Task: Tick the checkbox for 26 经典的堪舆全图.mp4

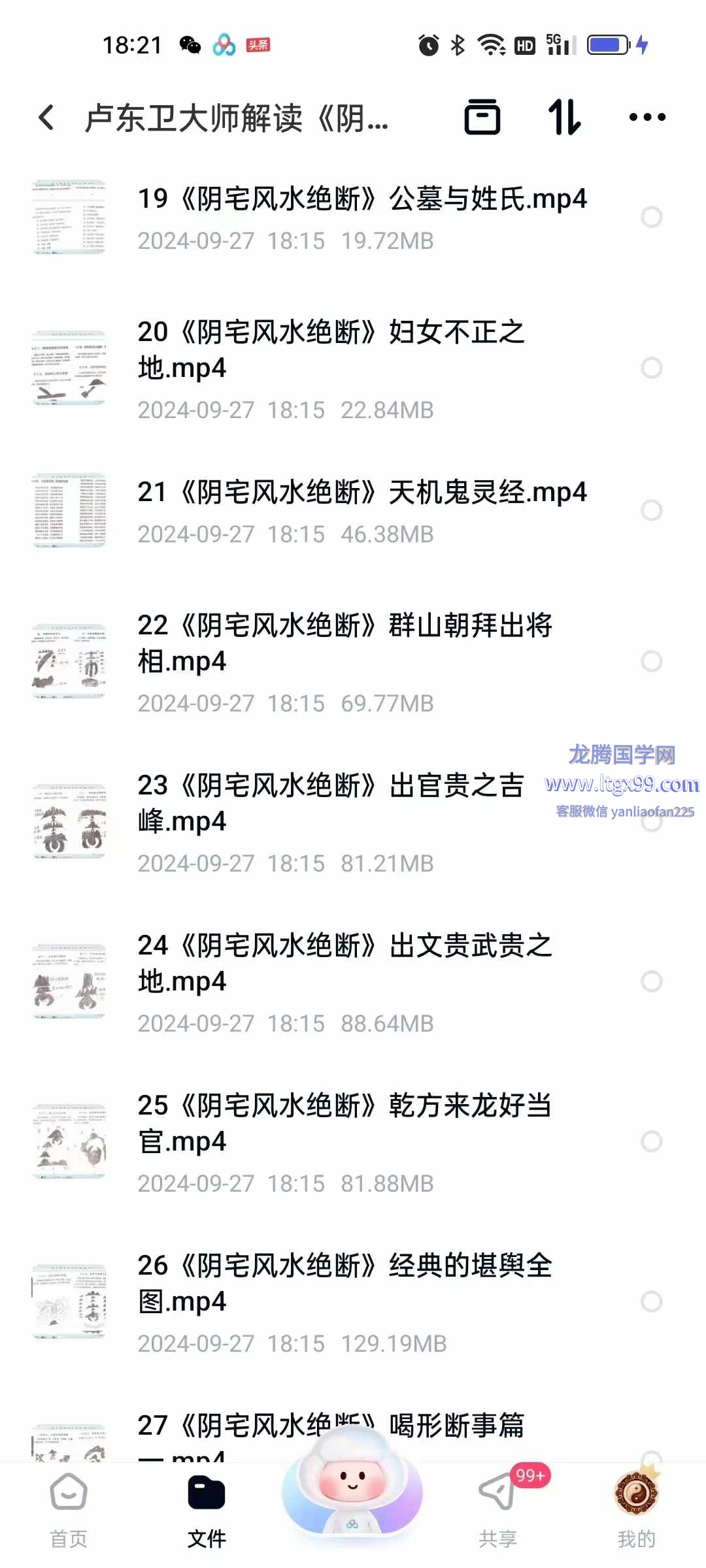Action: [x=651, y=1301]
